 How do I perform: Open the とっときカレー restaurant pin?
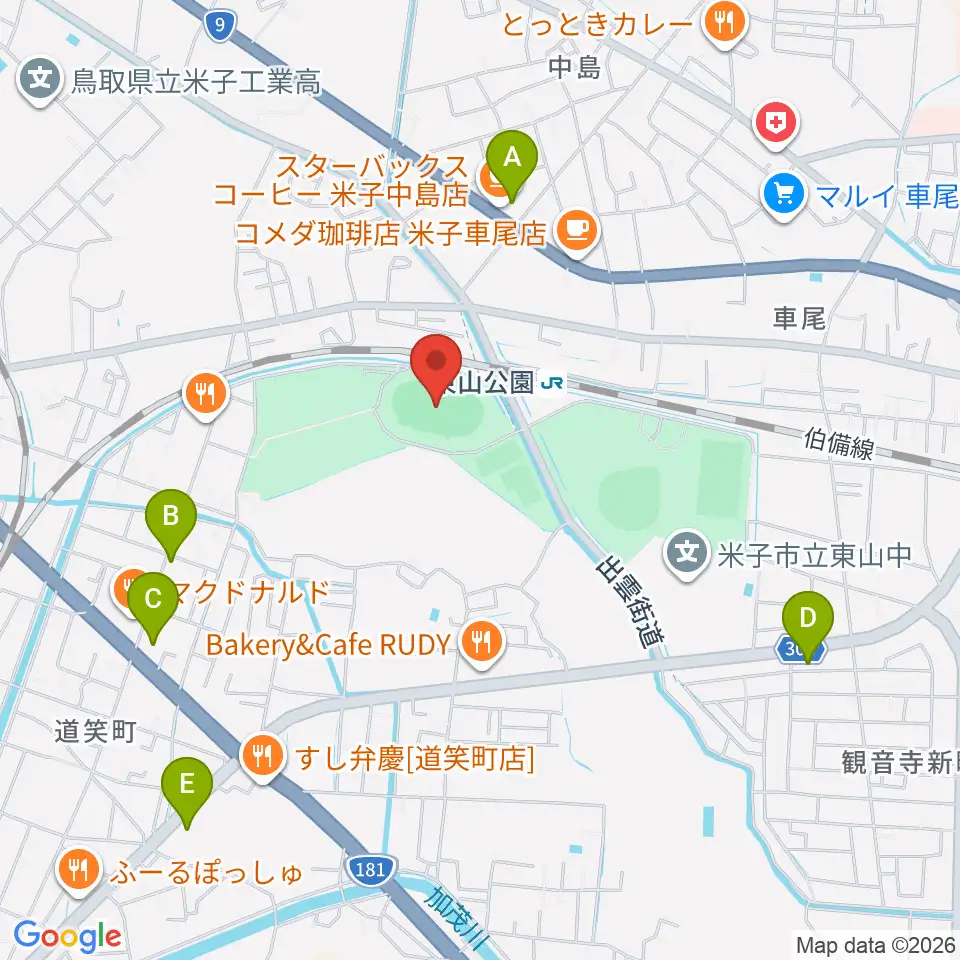[725, 24]
